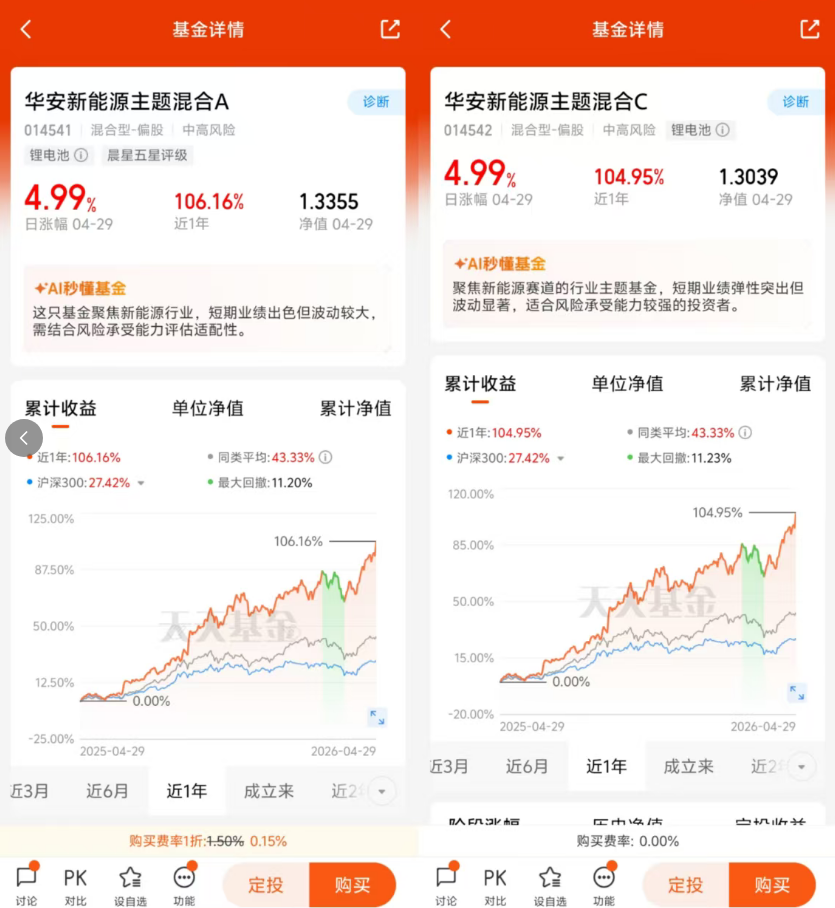Open 讨论 for fund A
Viewport: 835px width, 908px height.
(26, 884)
